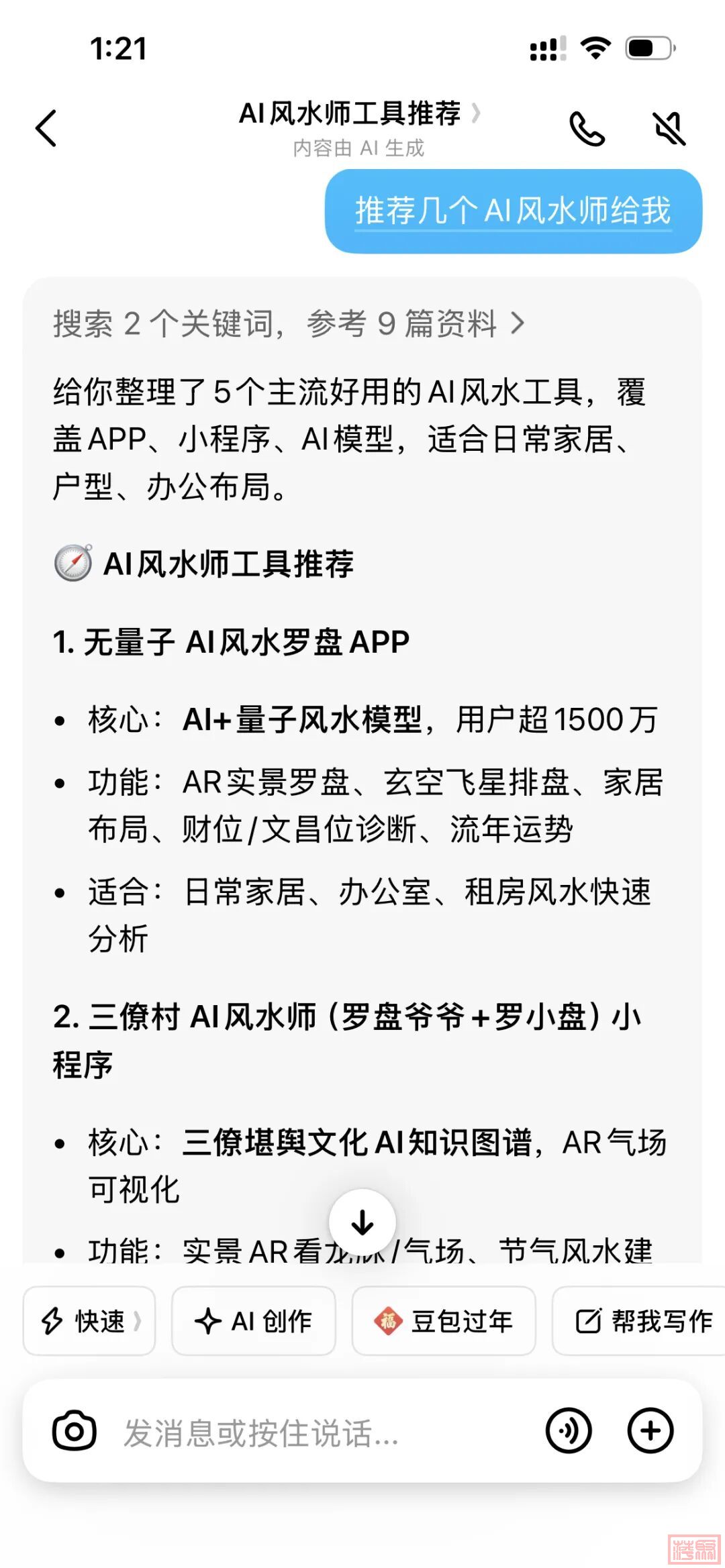The image size is (725, 1568).
Task: Switch to voice input mode
Action: [568, 1431]
